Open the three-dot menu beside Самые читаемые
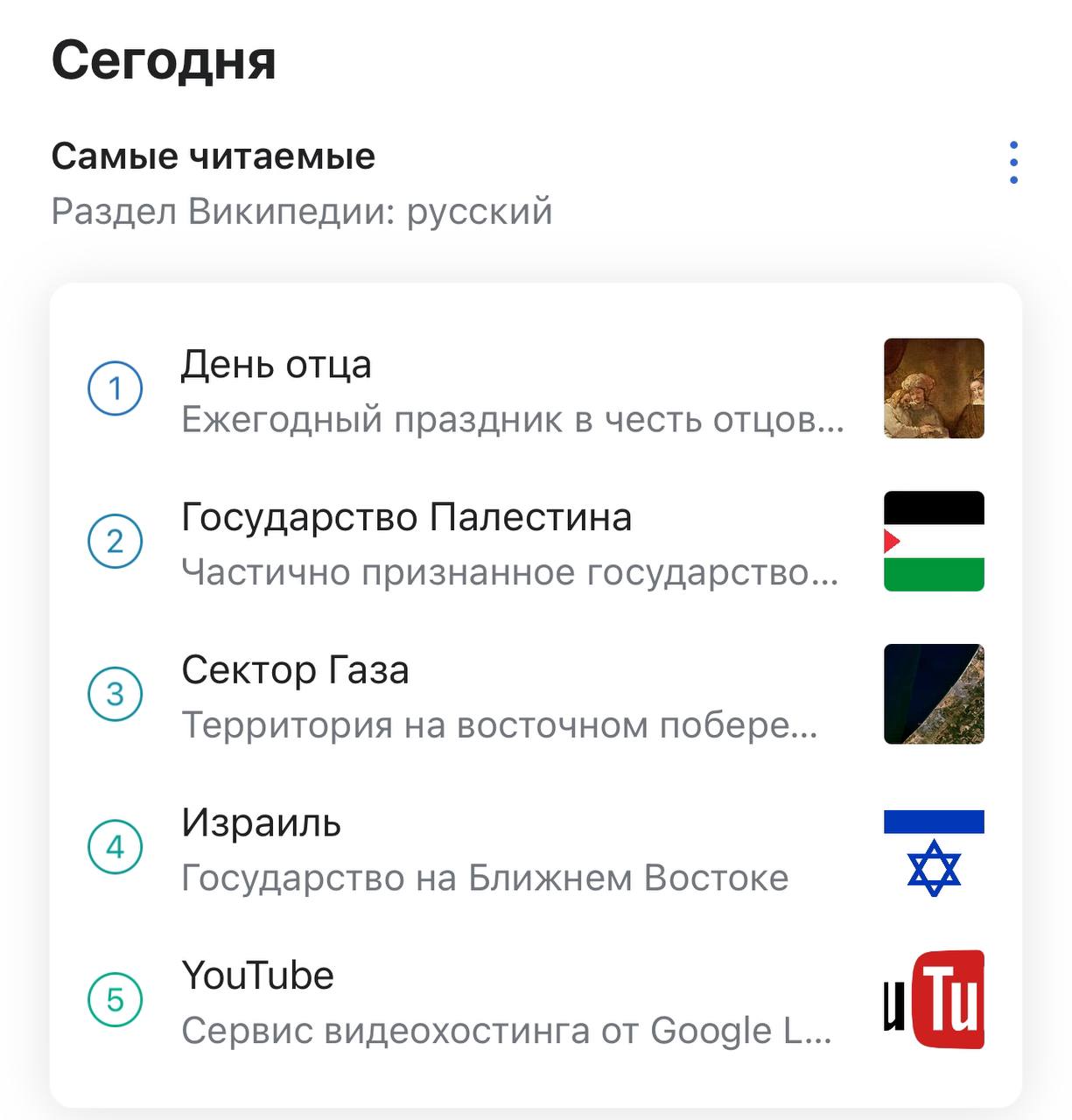This screenshot has height=1120, width=1072. (x=1013, y=163)
